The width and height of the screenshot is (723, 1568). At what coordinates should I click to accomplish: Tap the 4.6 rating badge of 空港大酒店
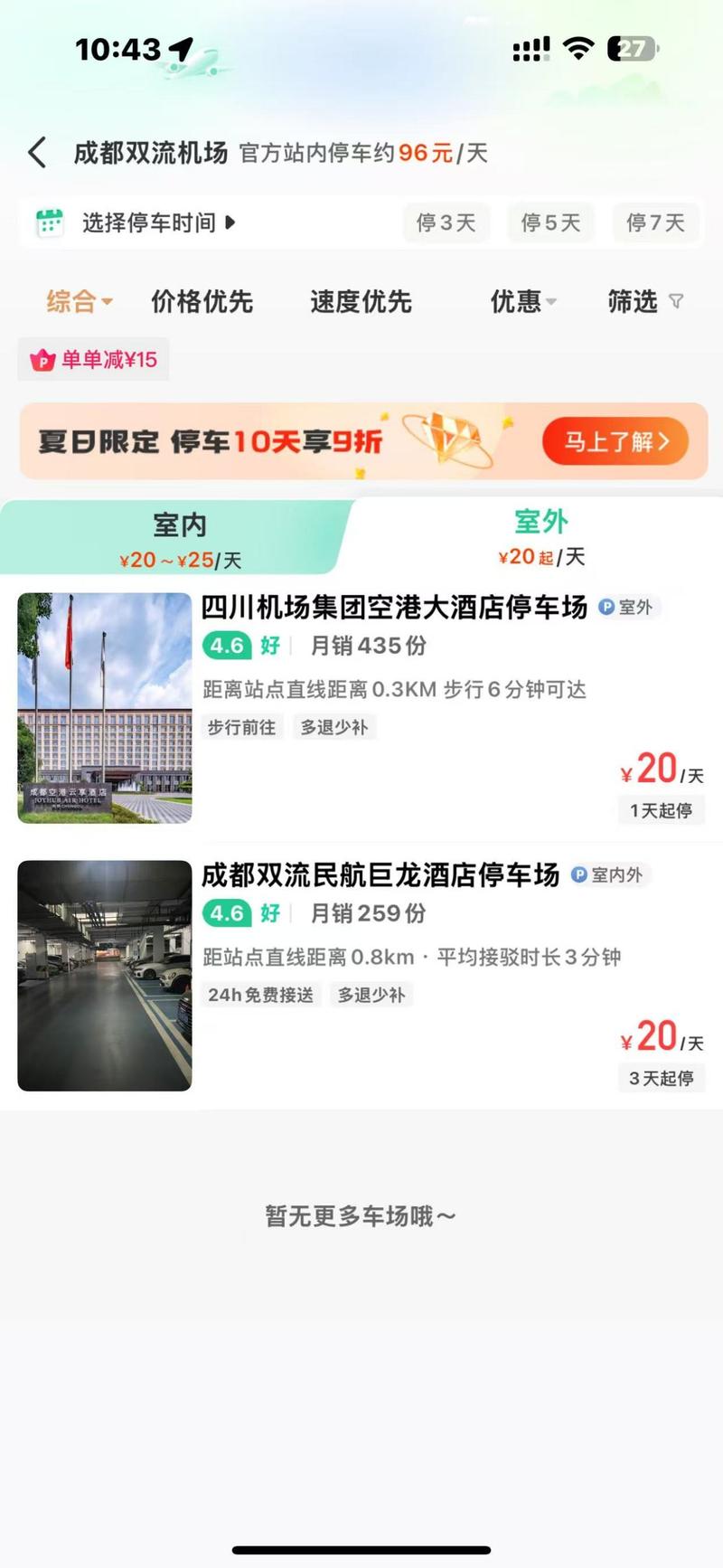tap(224, 646)
